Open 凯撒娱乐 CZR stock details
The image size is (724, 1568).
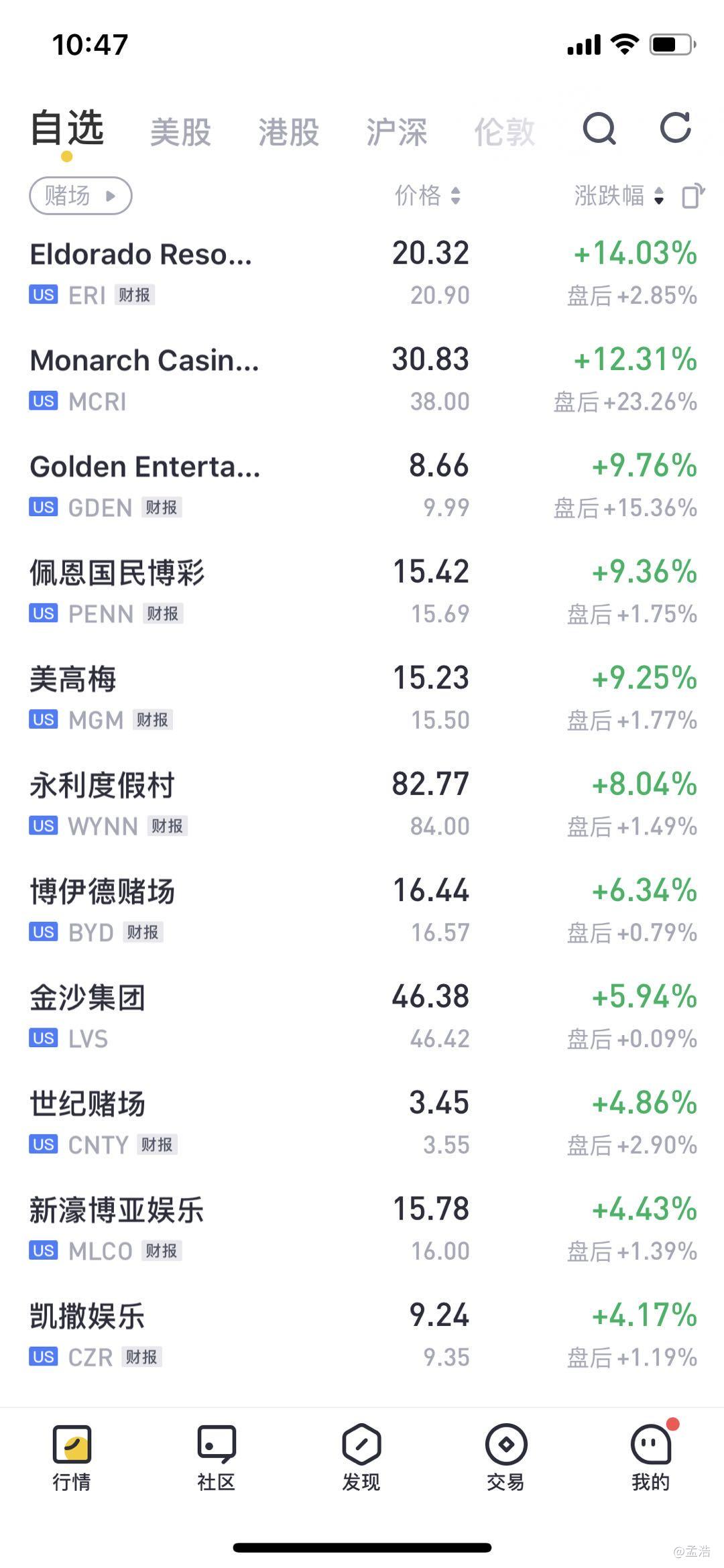coord(362,1335)
